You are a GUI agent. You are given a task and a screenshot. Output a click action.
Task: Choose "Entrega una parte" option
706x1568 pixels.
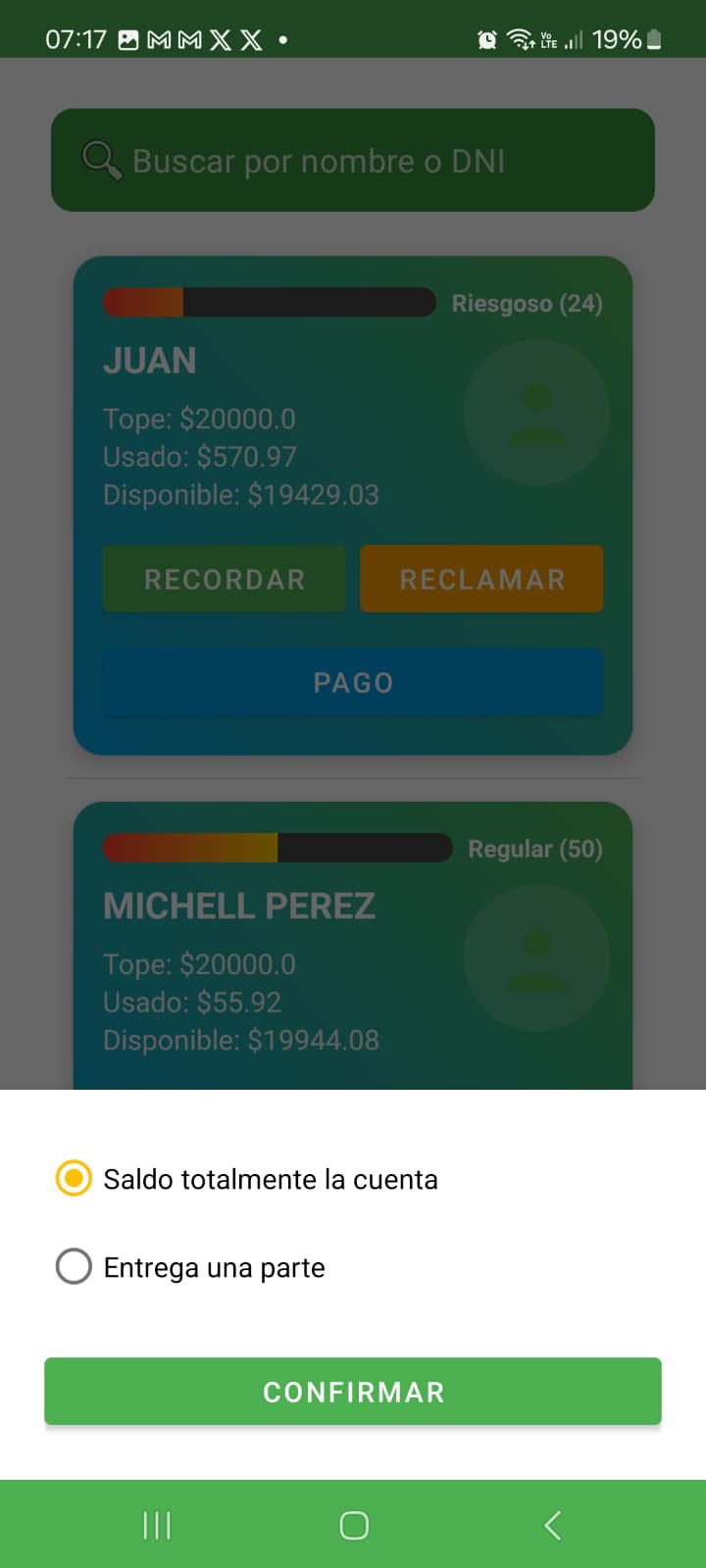tap(74, 1266)
